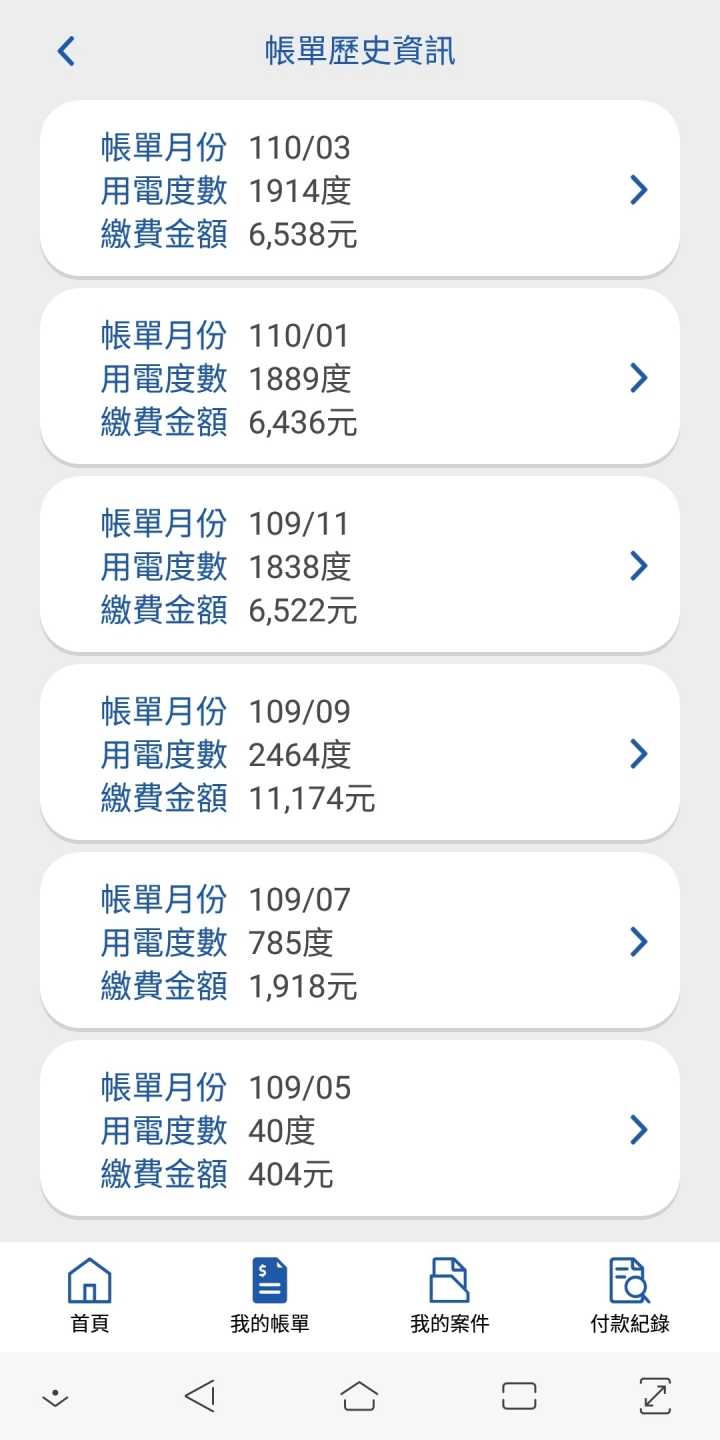Image resolution: width=720 pixels, height=1440 pixels.
Task: Open the 109/09 bill of 11,174元
Action: (x=360, y=753)
